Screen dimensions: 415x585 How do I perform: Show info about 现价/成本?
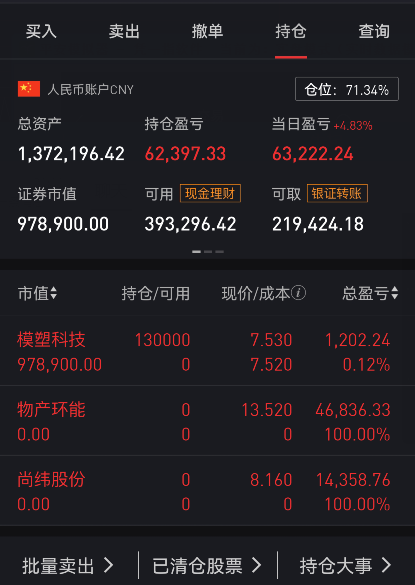pyautogui.click(x=299, y=293)
